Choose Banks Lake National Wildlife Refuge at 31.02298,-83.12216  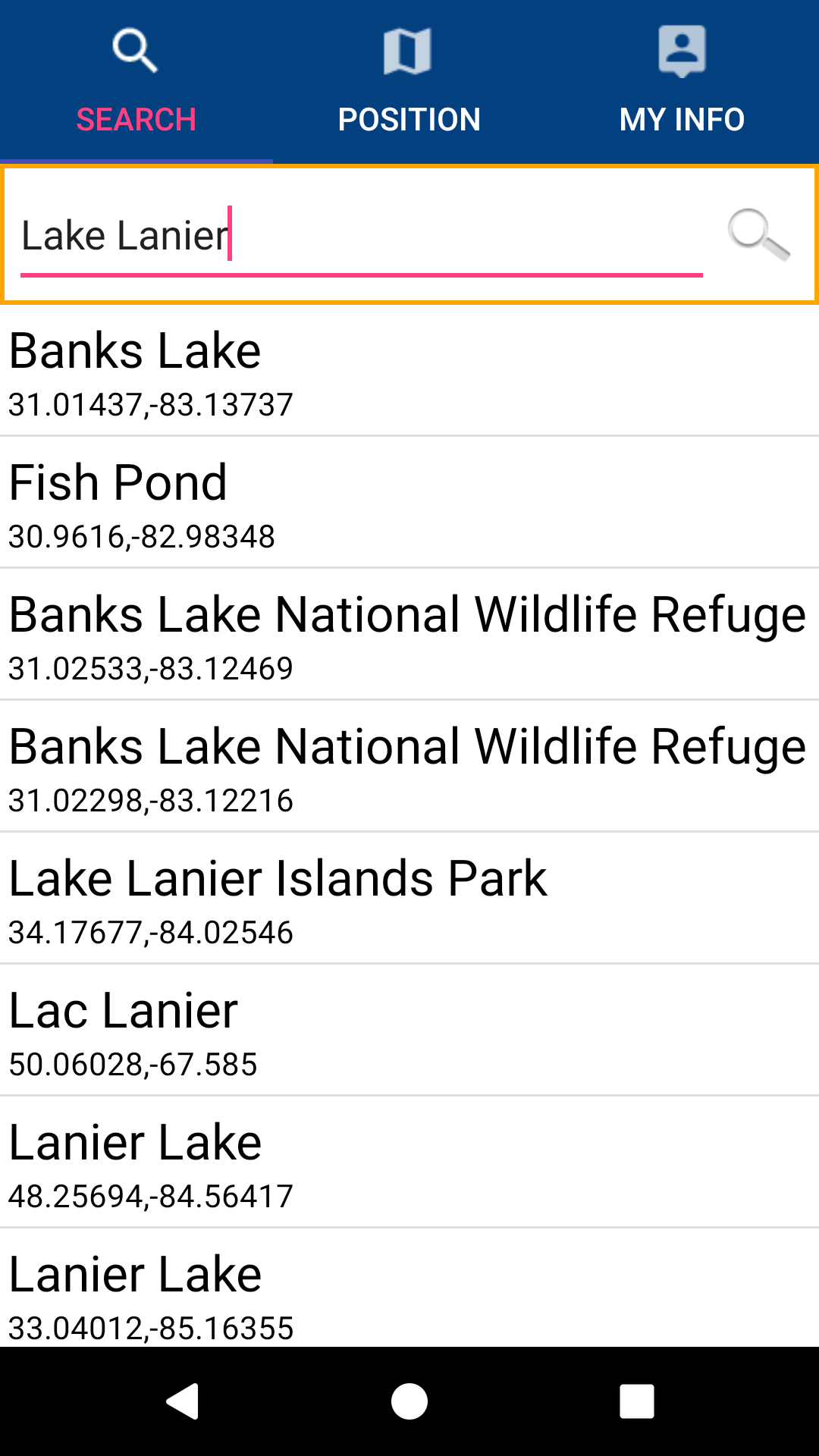pos(409,767)
